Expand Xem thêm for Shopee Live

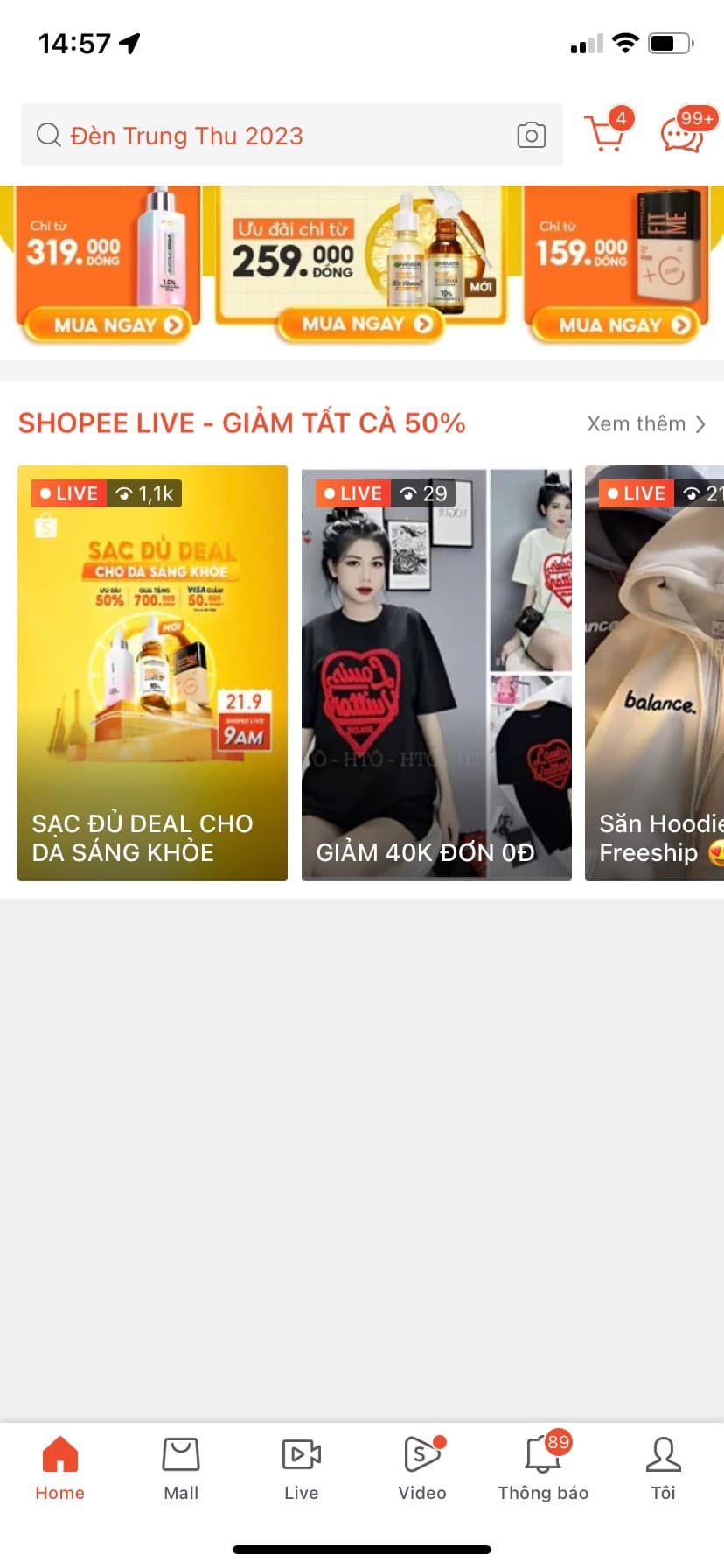coord(647,423)
